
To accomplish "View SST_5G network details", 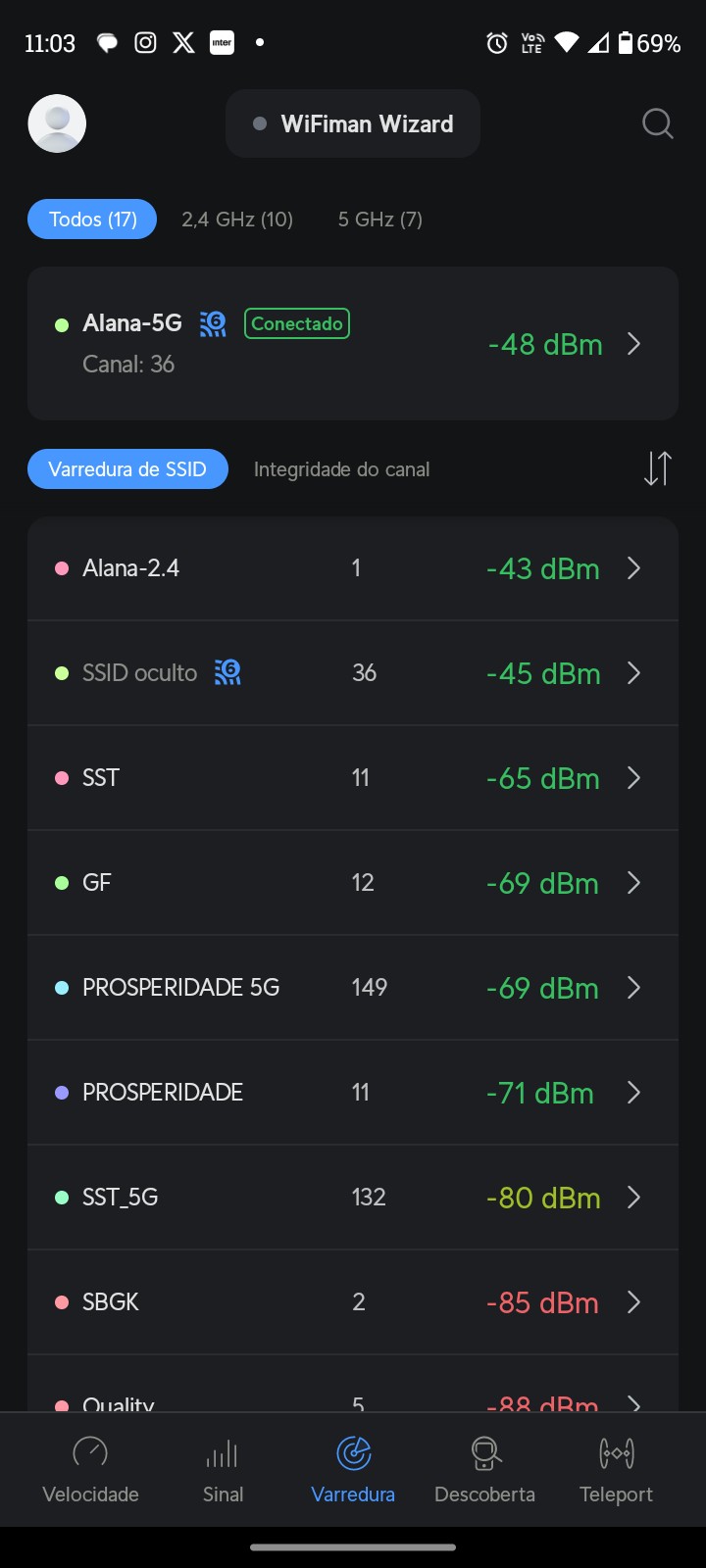I will click(353, 1198).
